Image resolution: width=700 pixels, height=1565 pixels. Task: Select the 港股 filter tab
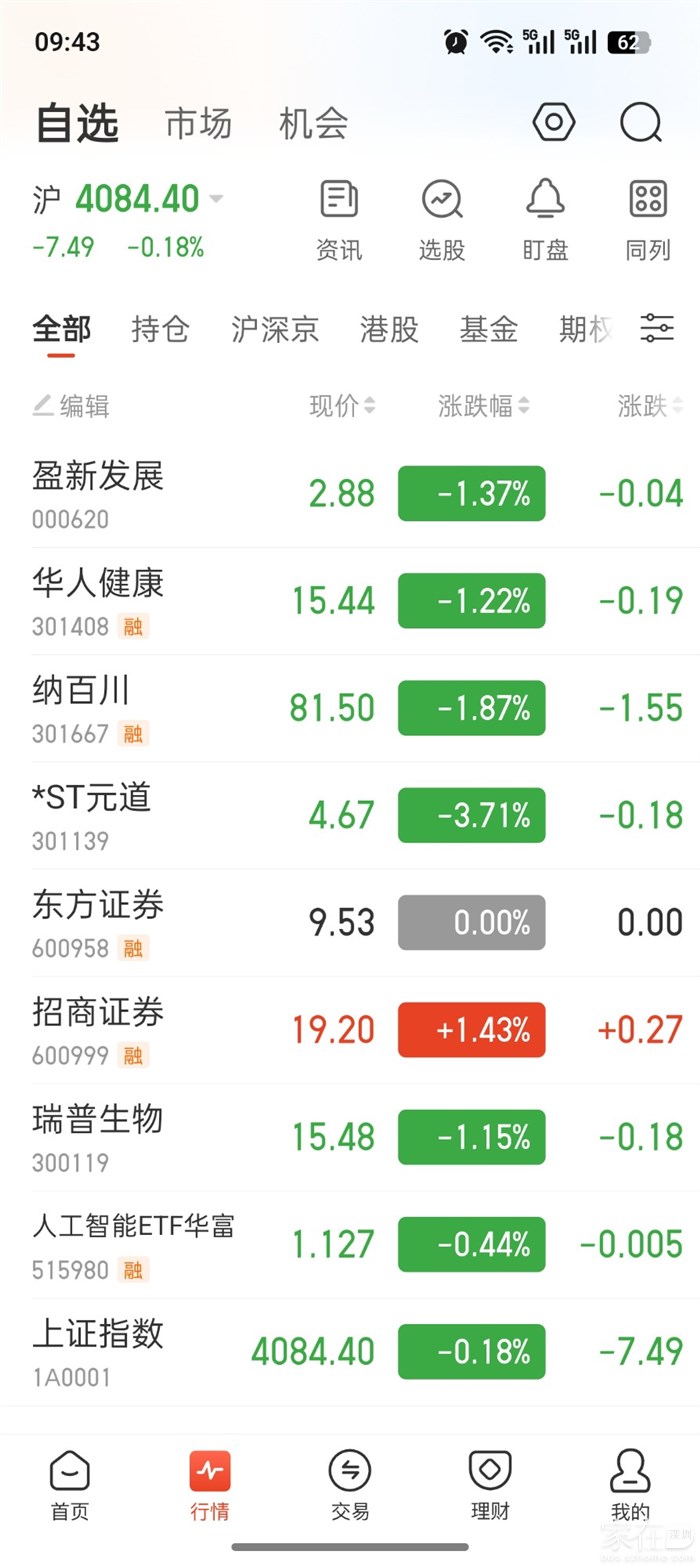389,329
